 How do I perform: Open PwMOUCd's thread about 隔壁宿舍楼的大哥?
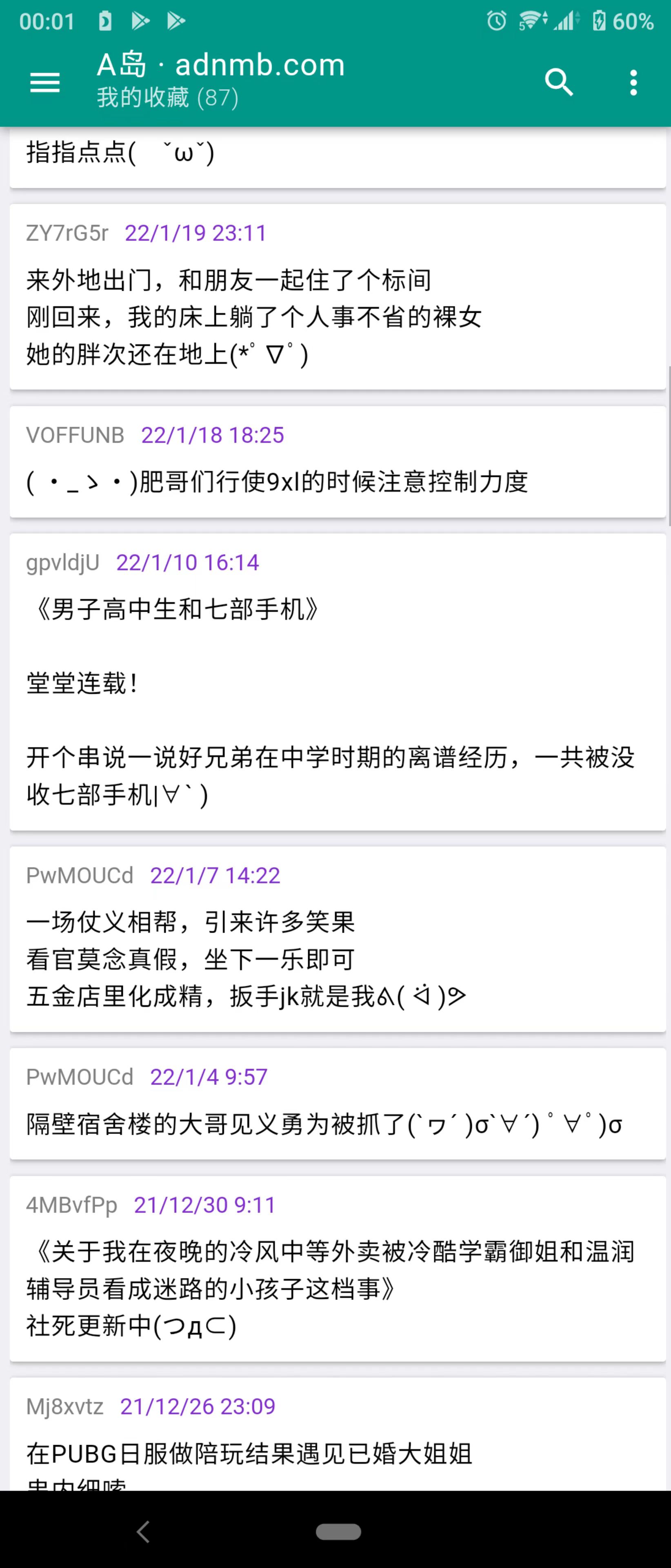click(x=338, y=1104)
